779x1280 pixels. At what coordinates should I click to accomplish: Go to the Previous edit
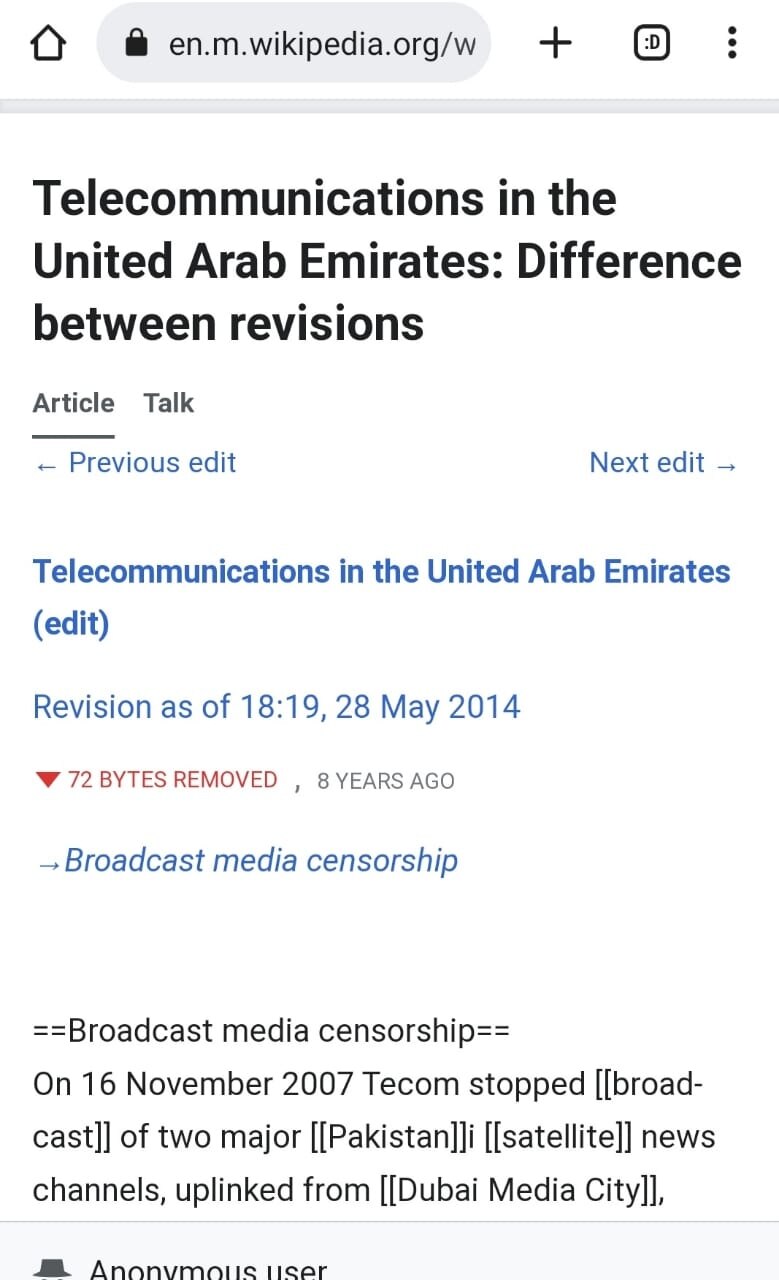[x=136, y=463]
